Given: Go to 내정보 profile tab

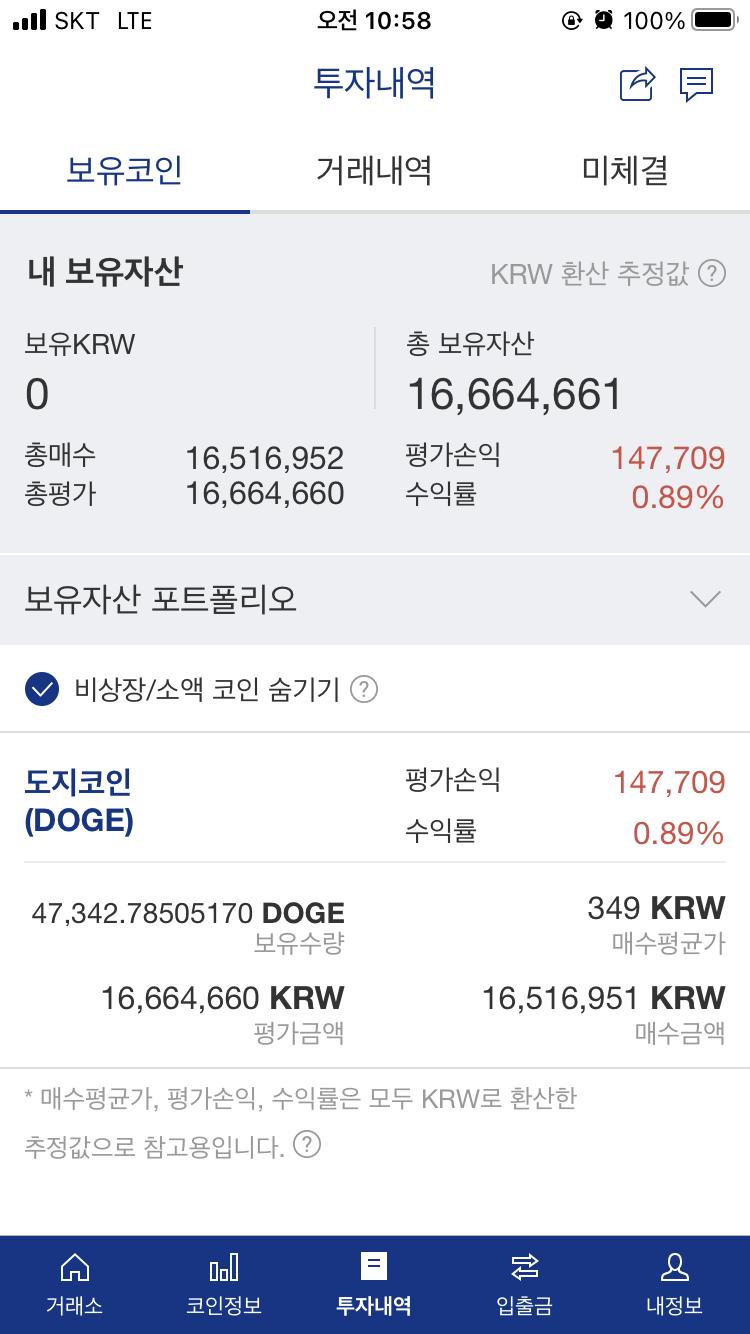Looking at the screenshot, I should point(675,1284).
